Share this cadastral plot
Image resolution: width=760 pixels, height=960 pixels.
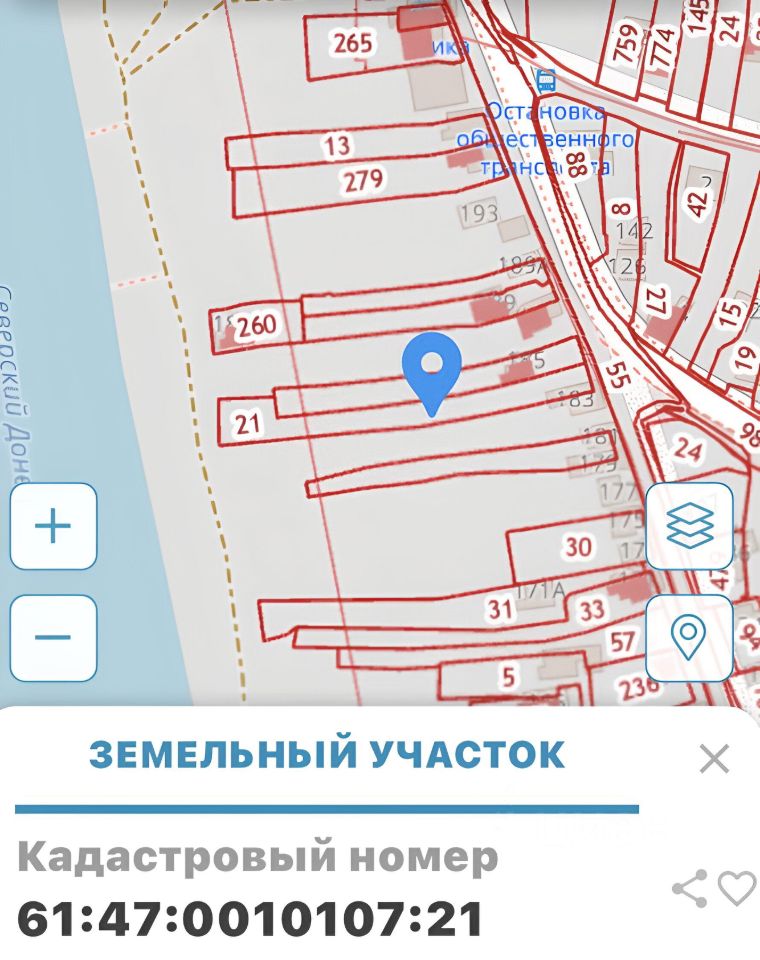689,888
